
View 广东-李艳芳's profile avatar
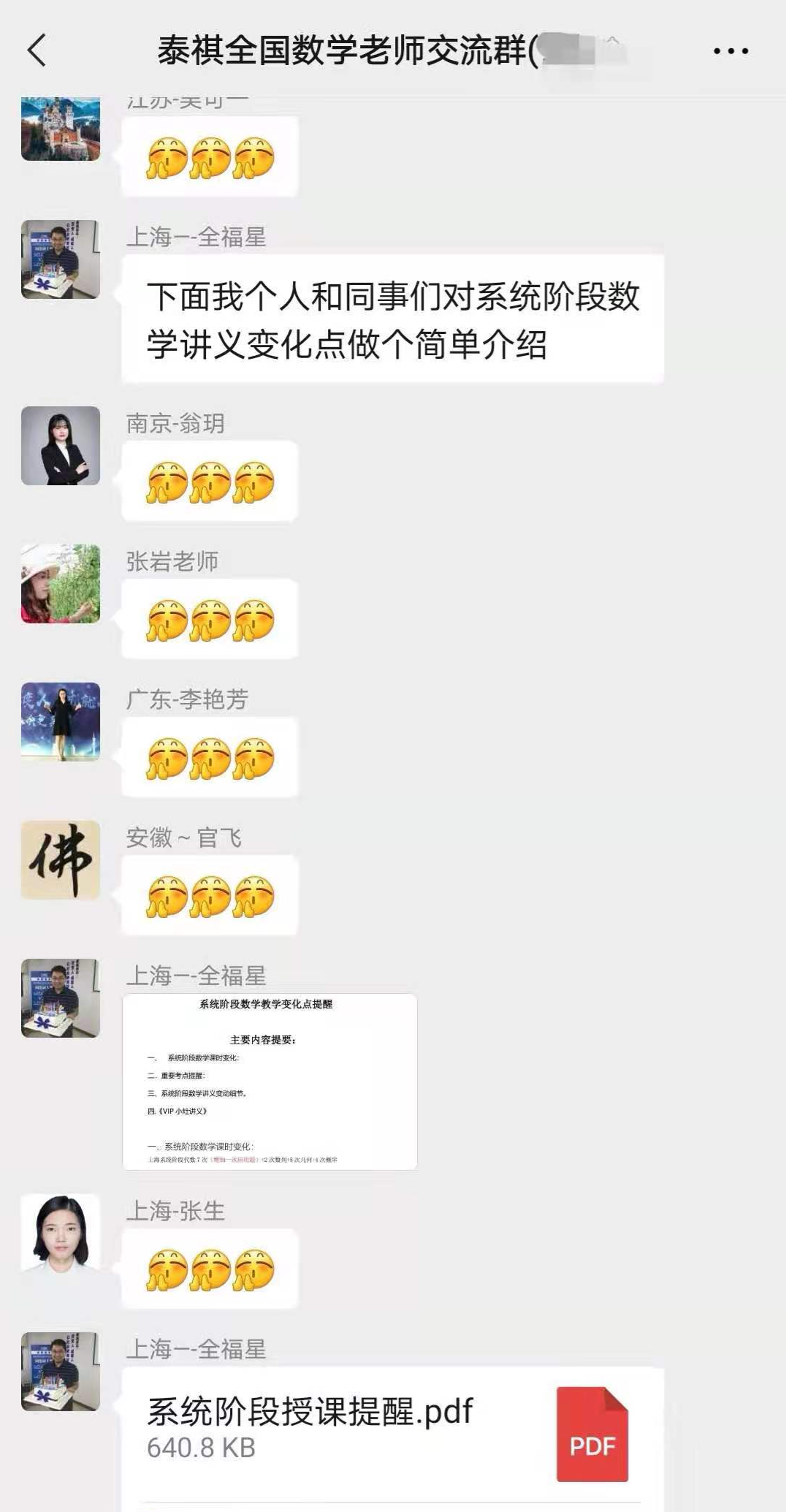tap(61, 722)
